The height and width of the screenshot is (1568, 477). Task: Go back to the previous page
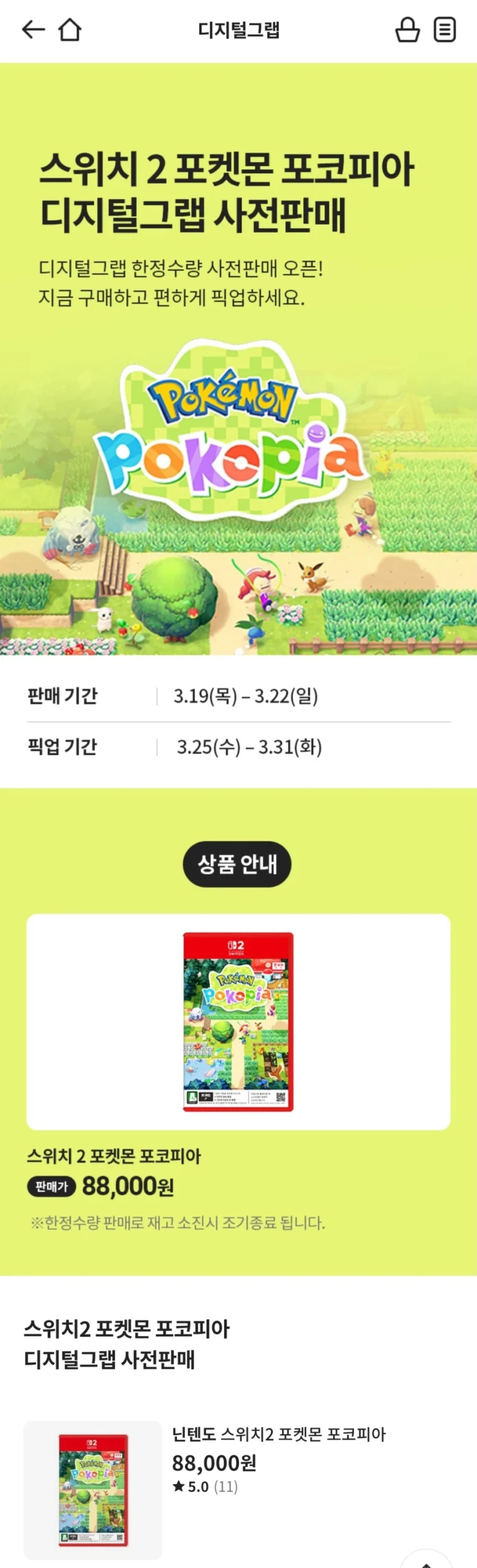click(33, 29)
